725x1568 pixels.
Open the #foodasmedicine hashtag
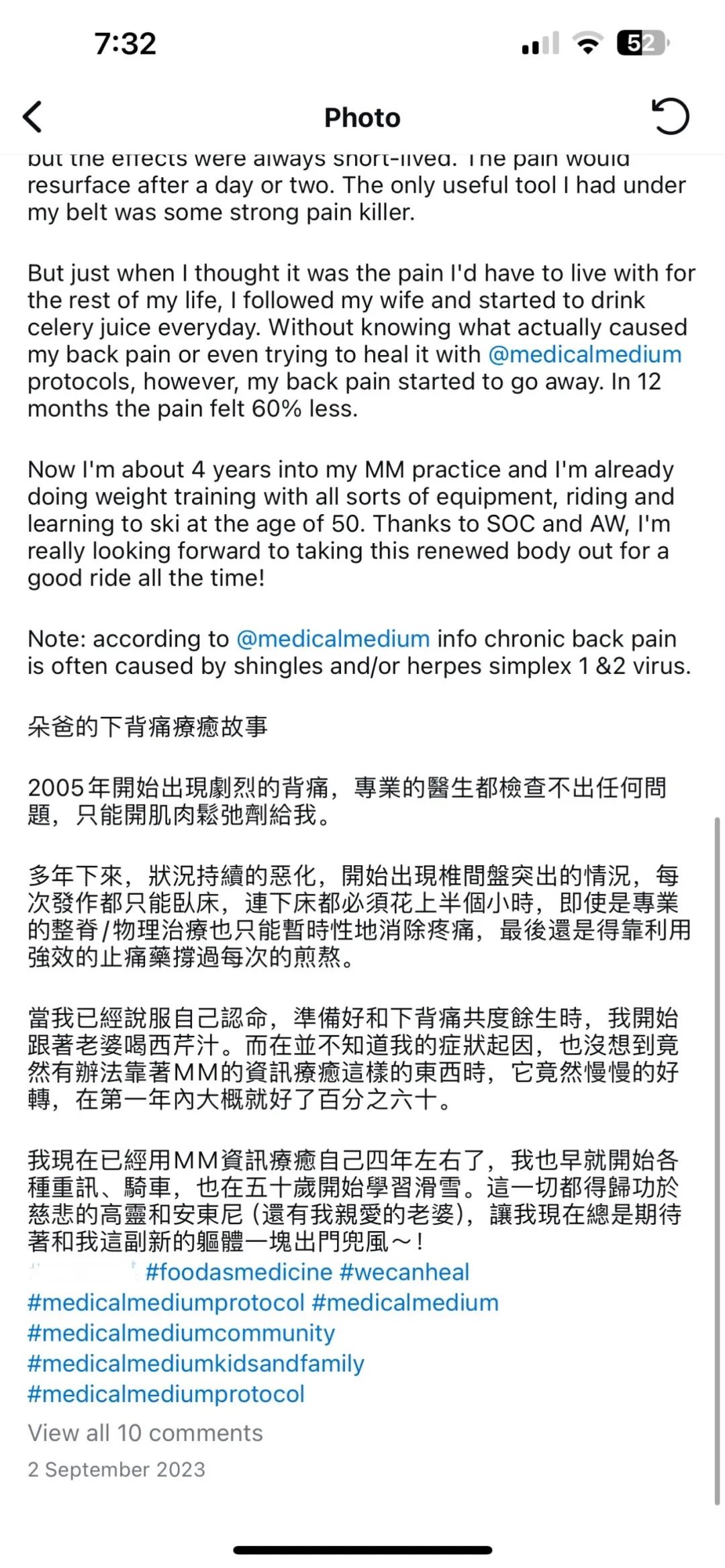pos(239,1272)
